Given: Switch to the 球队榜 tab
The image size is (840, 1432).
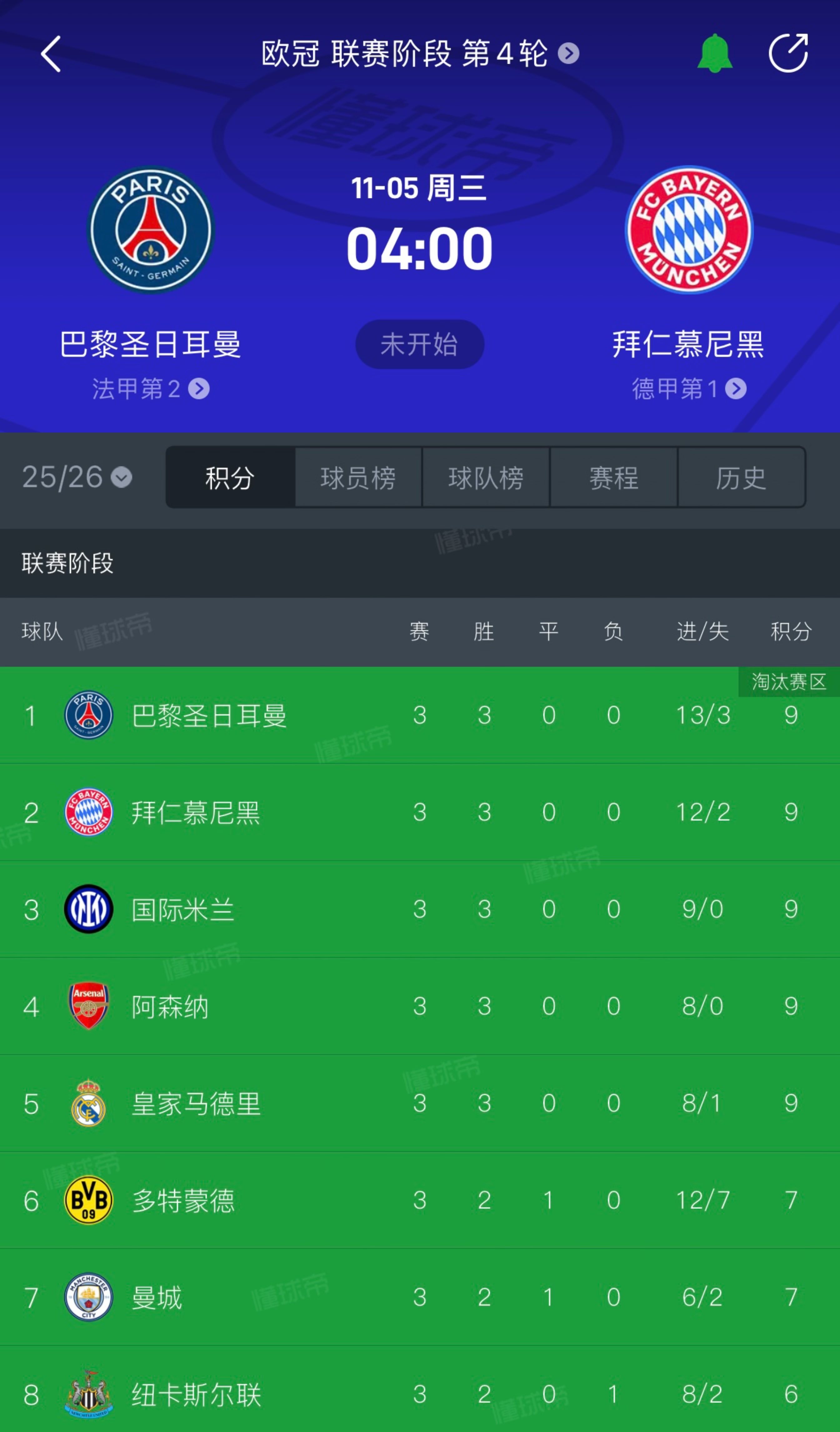Looking at the screenshot, I should (x=486, y=477).
